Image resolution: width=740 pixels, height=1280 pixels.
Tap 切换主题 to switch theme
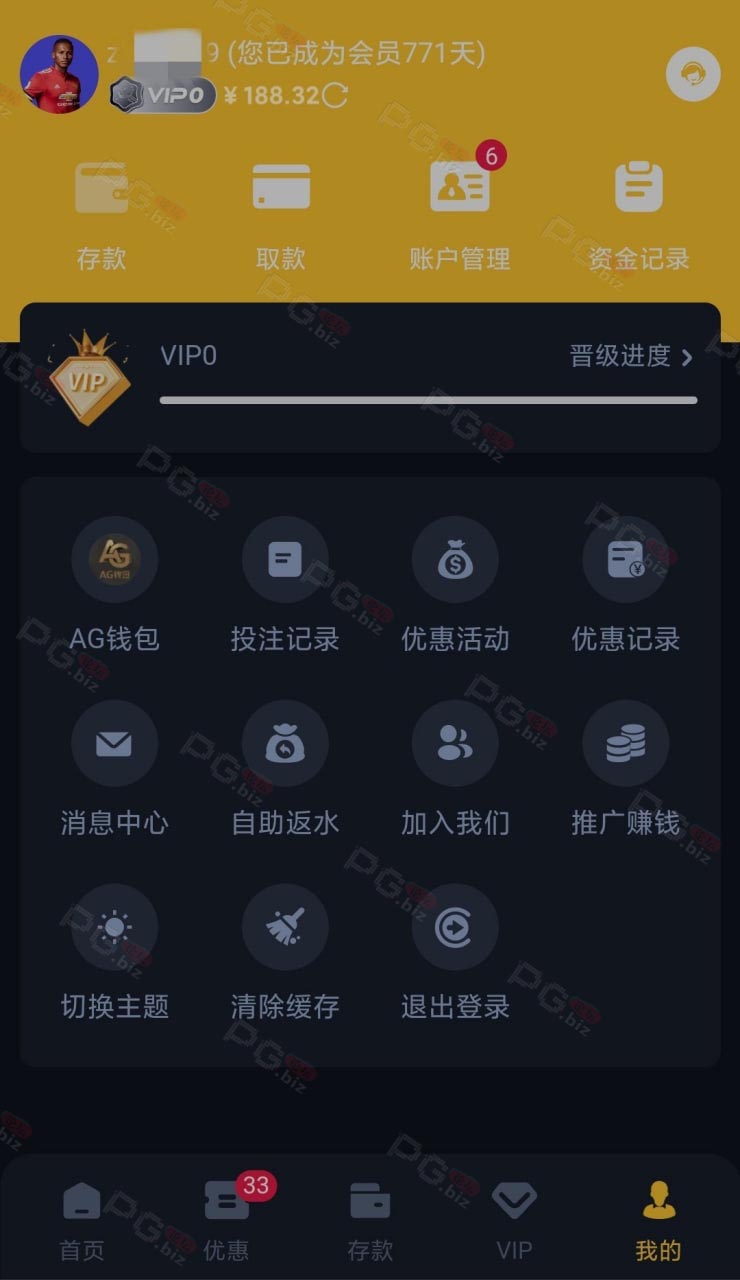pyautogui.click(x=115, y=953)
